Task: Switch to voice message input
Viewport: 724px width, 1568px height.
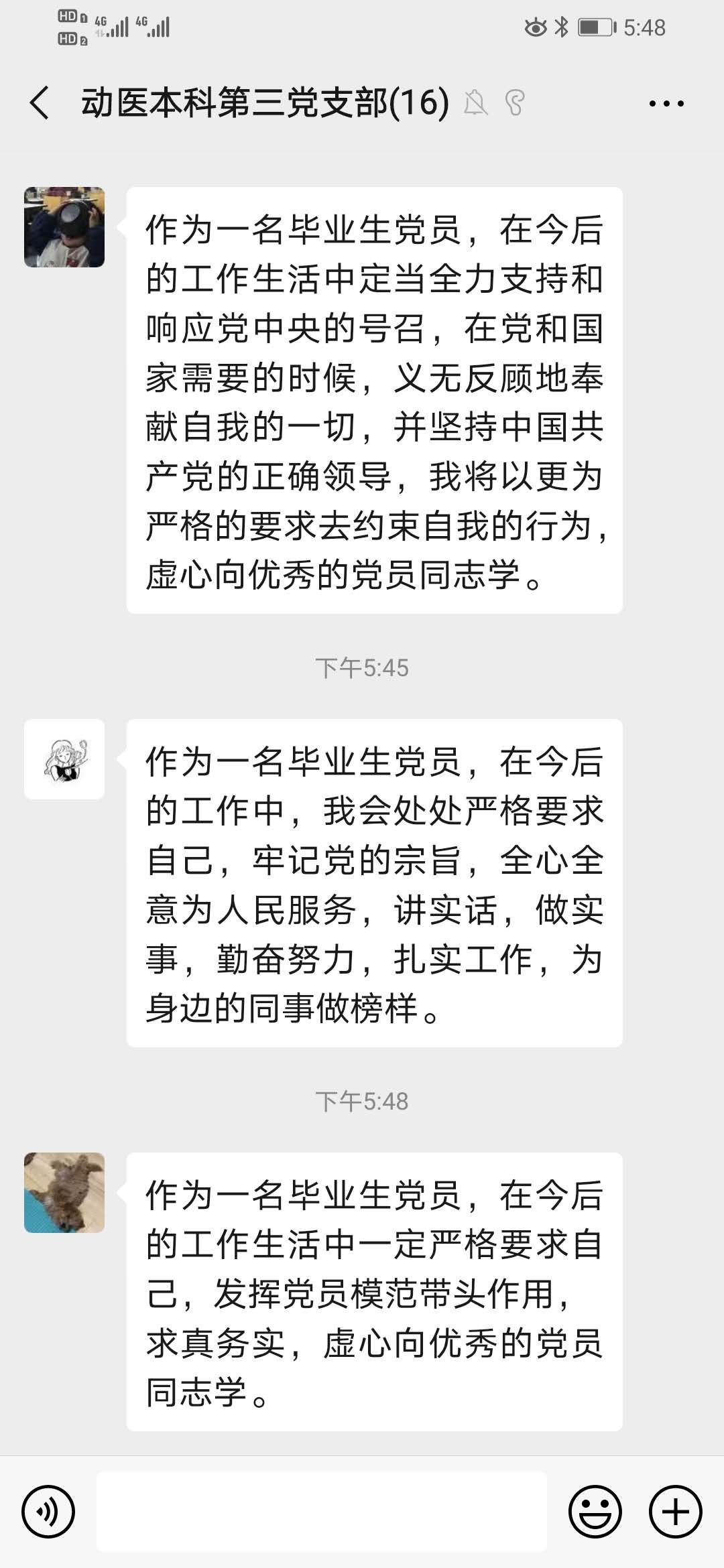Action: [x=48, y=1512]
